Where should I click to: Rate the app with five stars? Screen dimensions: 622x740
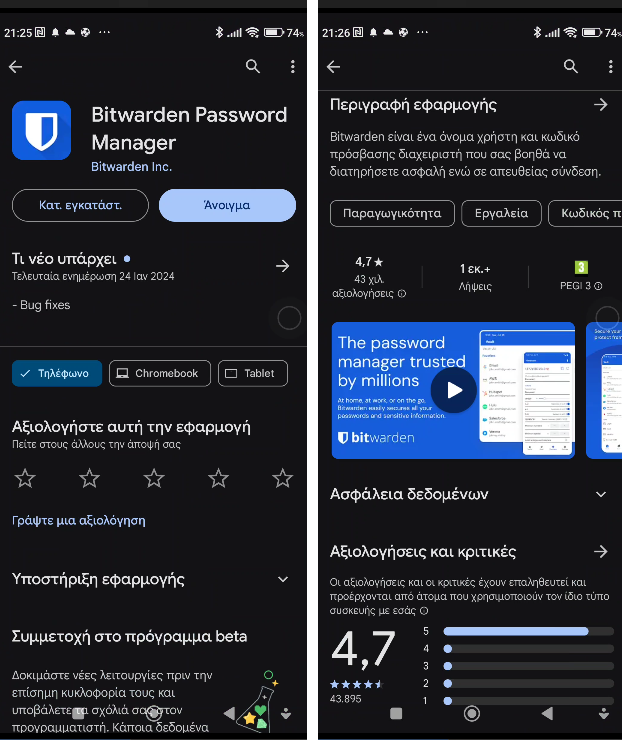(282, 478)
